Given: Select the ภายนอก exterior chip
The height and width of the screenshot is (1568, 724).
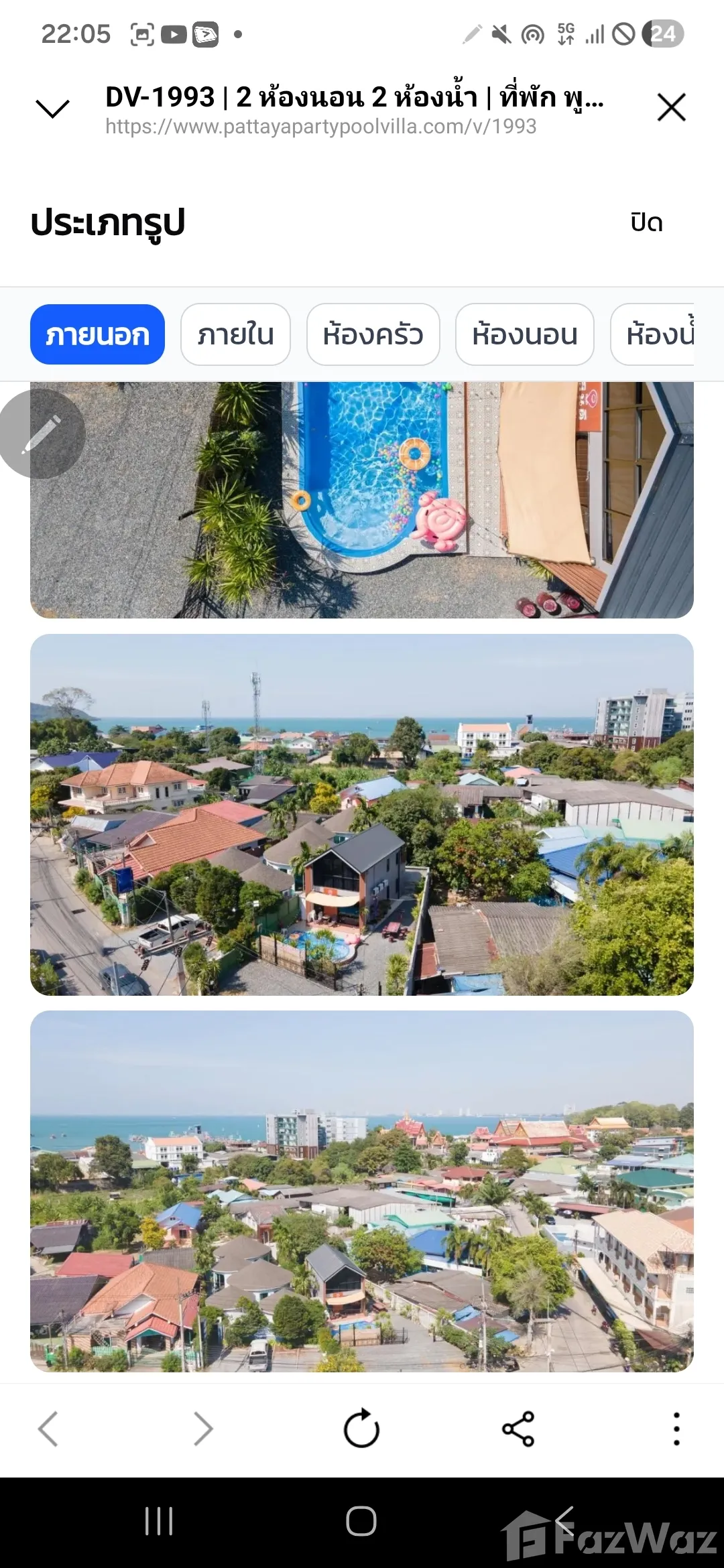Looking at the screenshot, I should tap(97, 334).
